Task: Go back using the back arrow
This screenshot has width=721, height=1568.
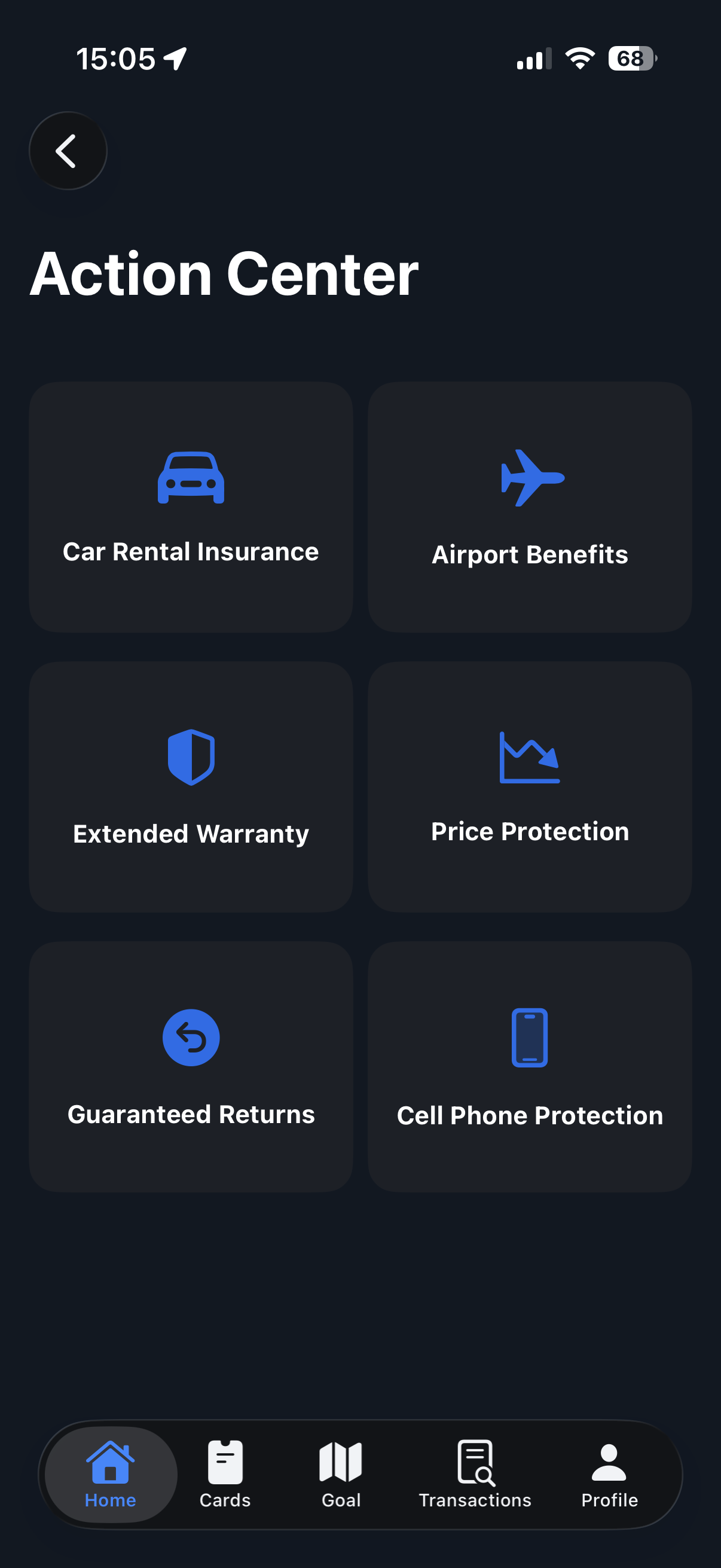Action: point(68,150)
